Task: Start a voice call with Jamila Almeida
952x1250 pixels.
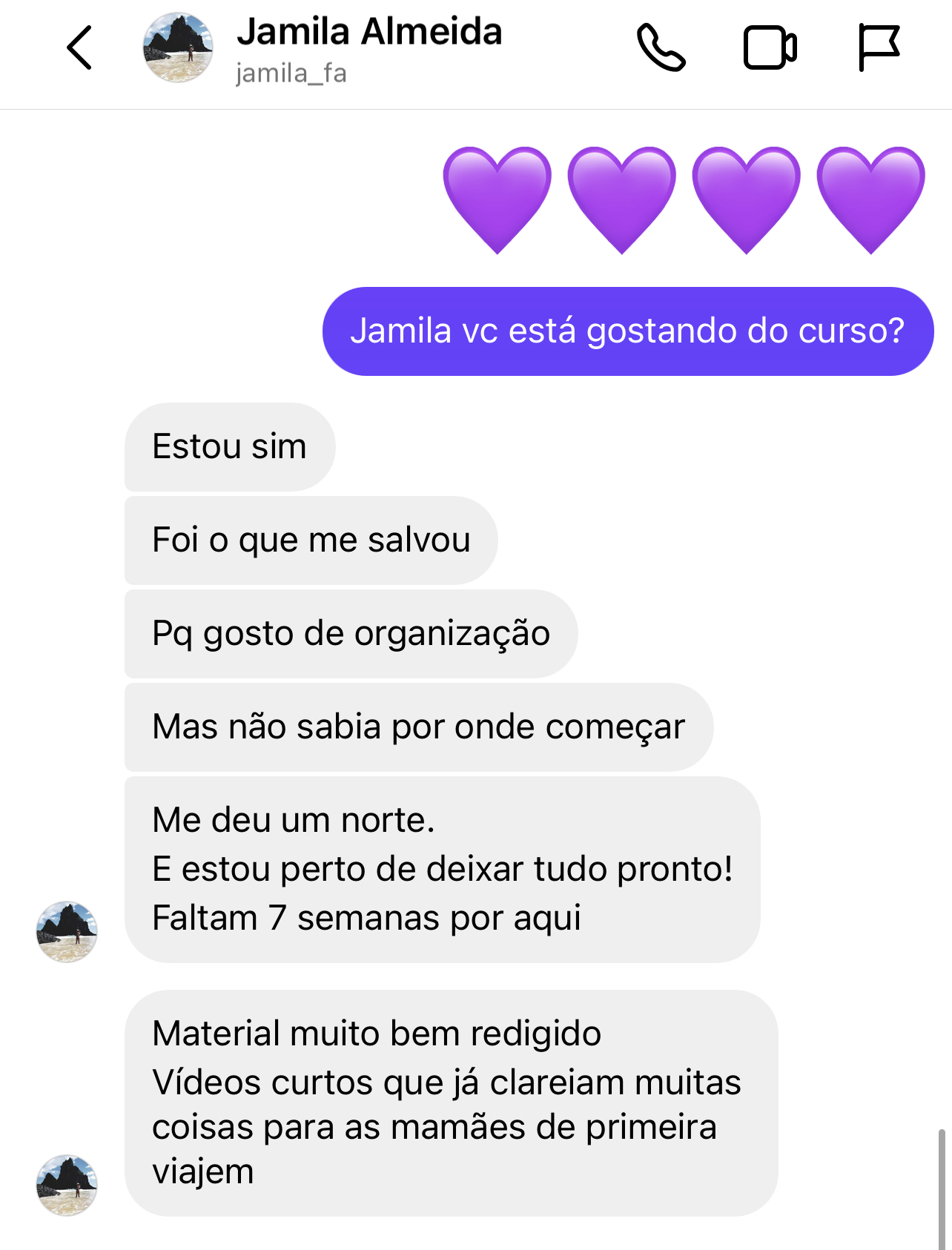Action: [661, 48]
